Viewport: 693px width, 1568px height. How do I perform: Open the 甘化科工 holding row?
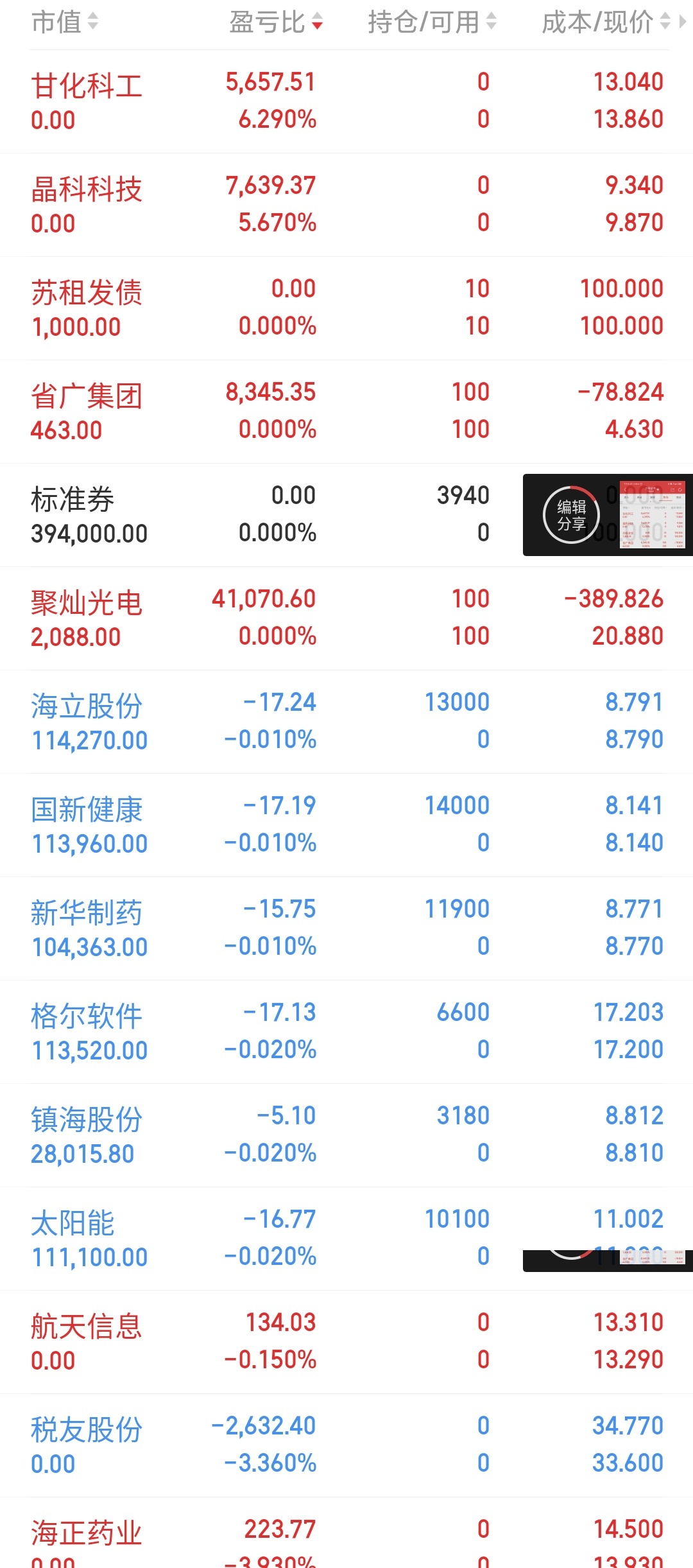coord(346,101)
